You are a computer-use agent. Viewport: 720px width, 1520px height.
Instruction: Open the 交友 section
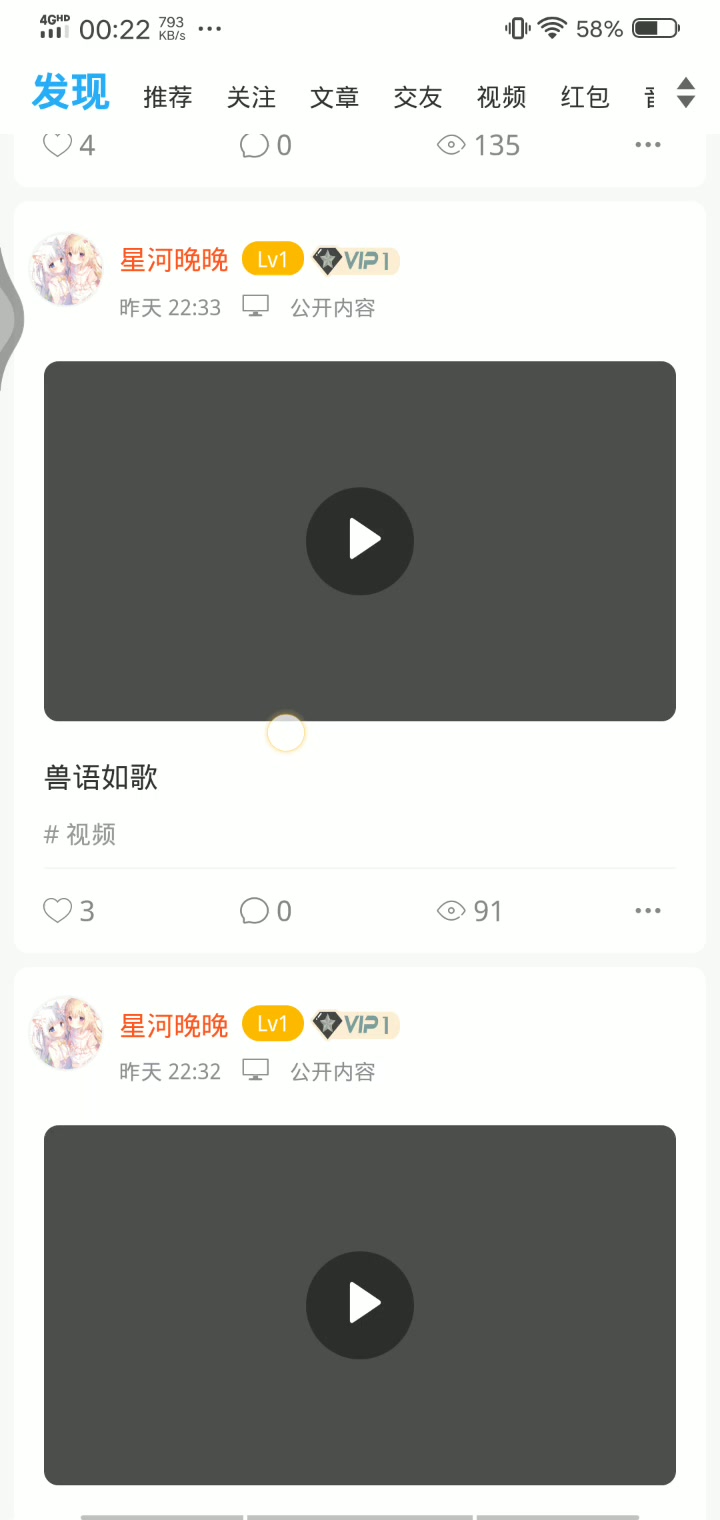pyautogui.click(x=417, y=97)
